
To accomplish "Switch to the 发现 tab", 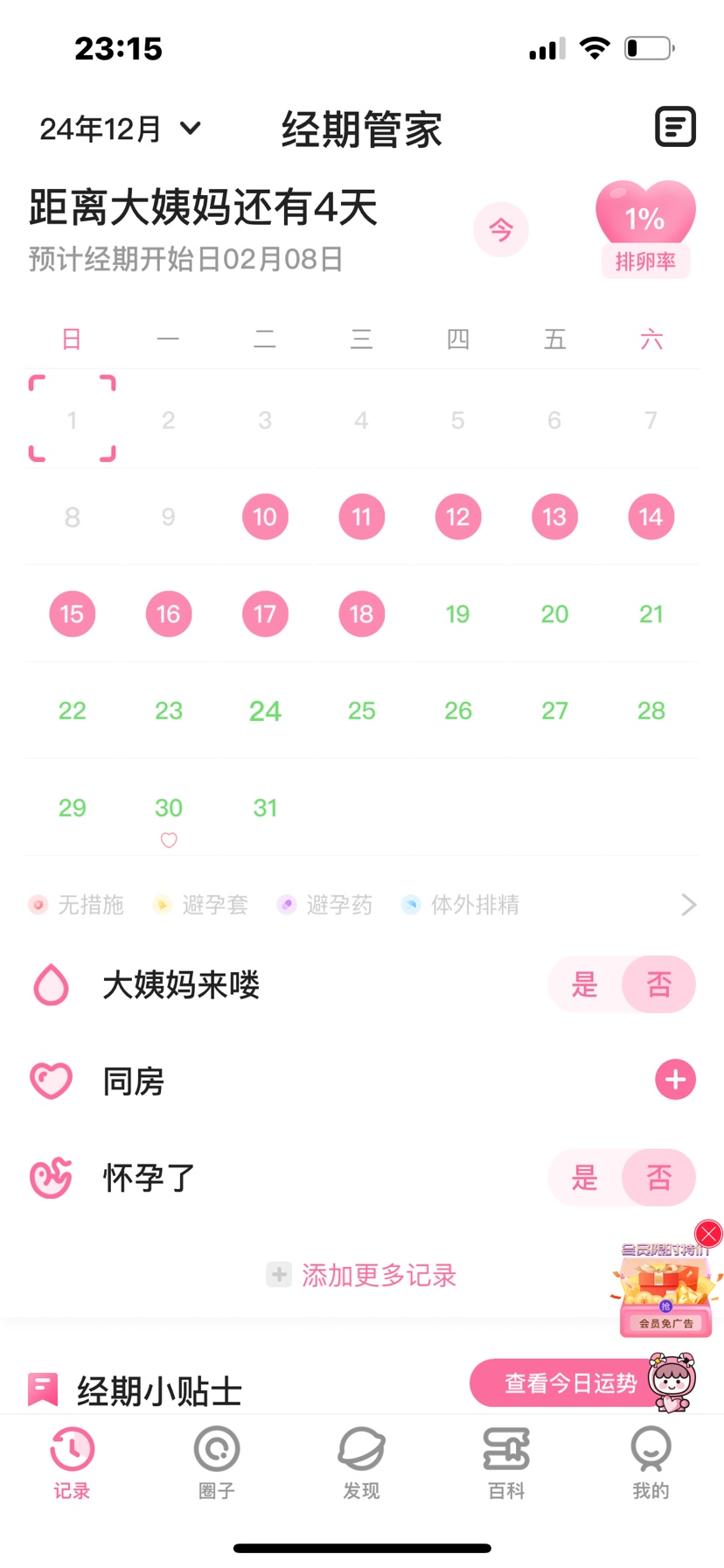I will 361,1462.
